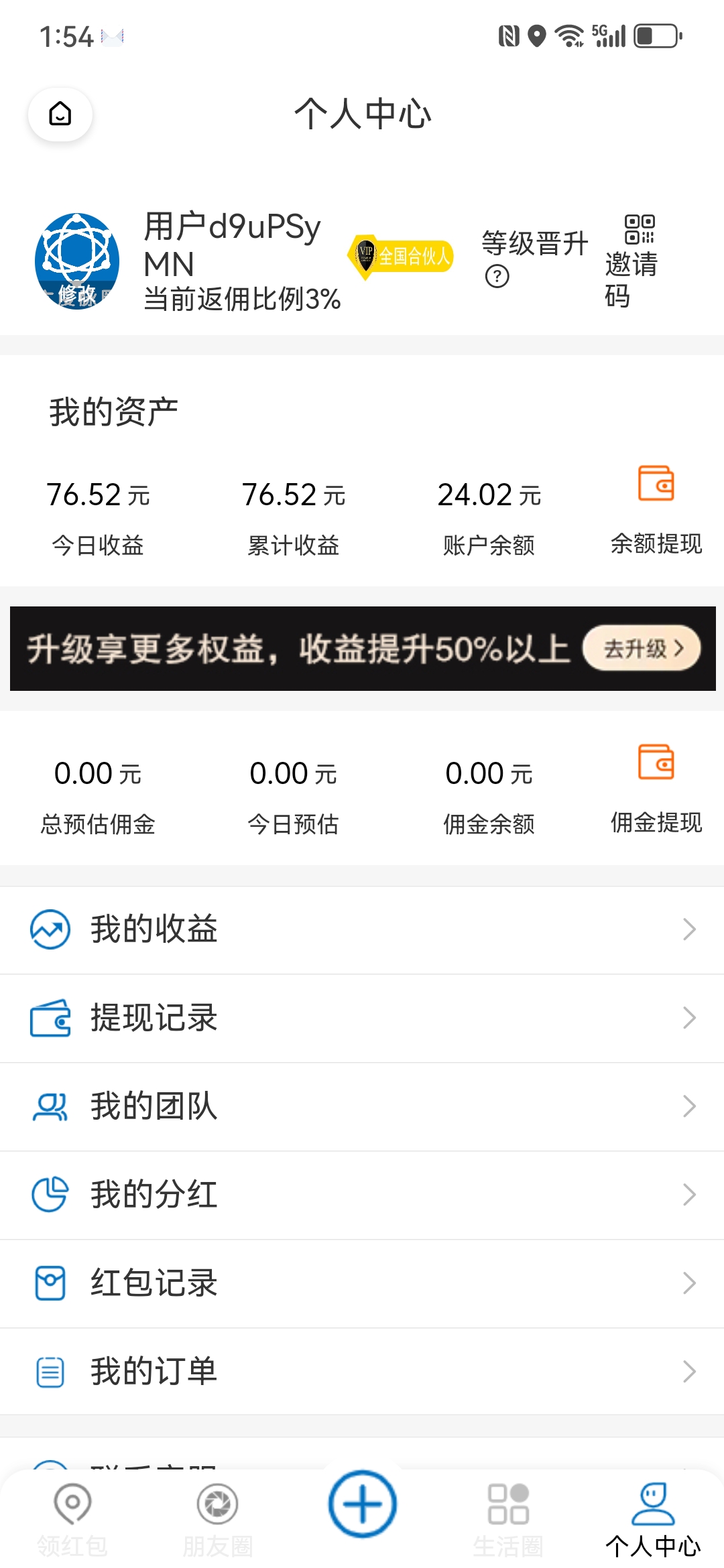The height and width of the screenshot is (1568, 724).
Task: Open 余额提现 balance withdrawal
Action: [656, 509]
